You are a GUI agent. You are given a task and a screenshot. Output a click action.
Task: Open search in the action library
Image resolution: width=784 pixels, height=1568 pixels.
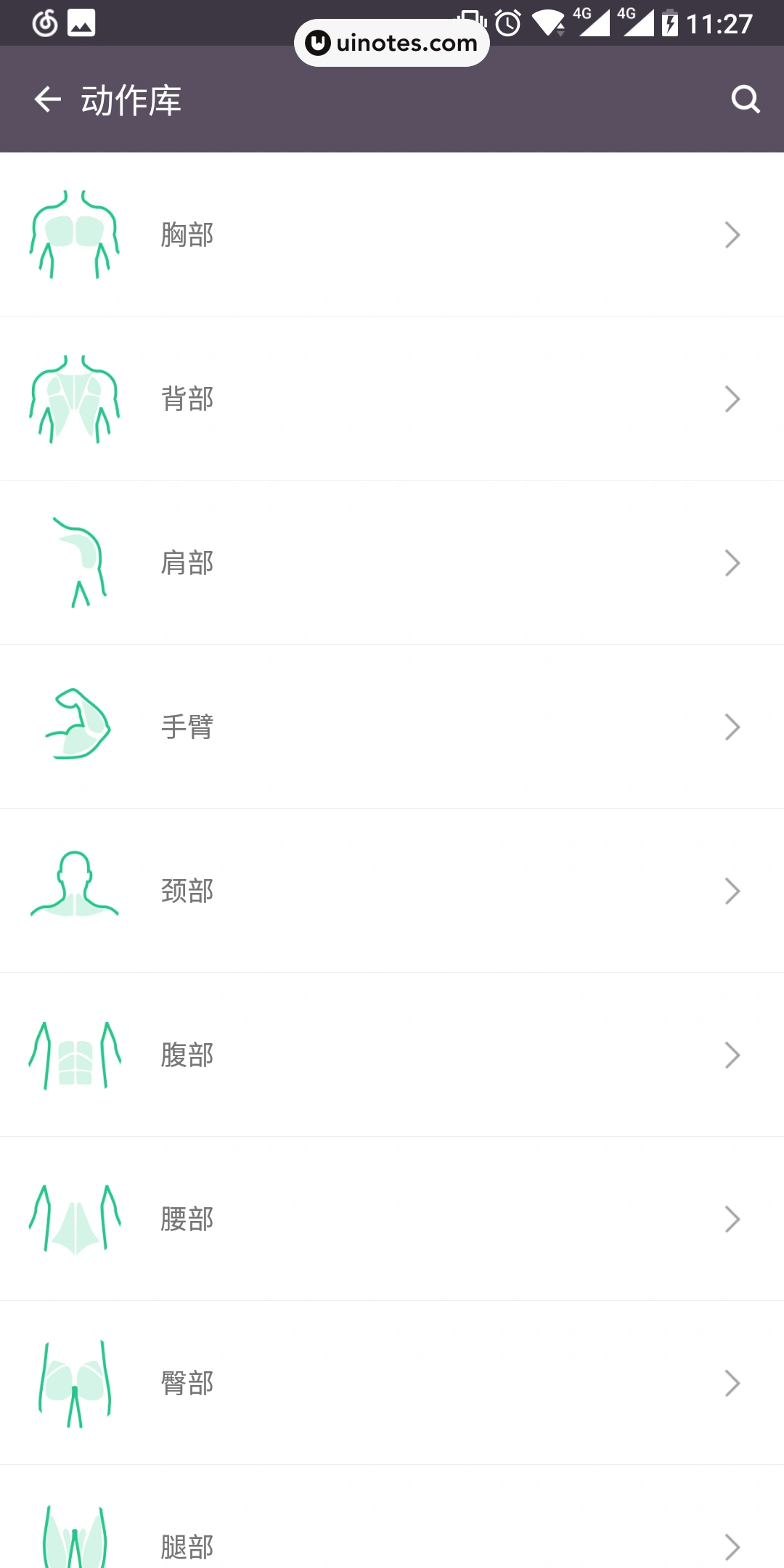(745, 99)
